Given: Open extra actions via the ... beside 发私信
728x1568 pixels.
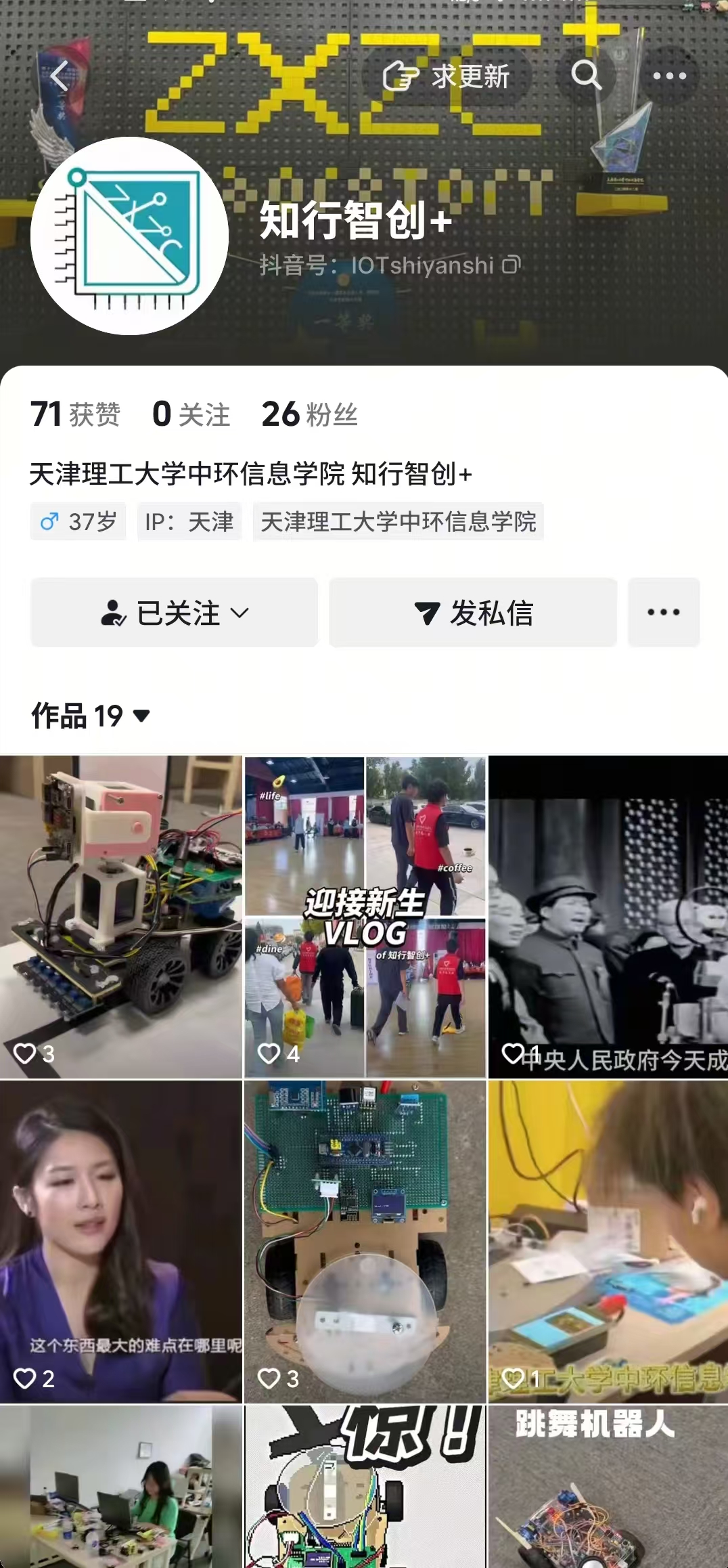Looking at the screenshot, I should tap(664, 612).
